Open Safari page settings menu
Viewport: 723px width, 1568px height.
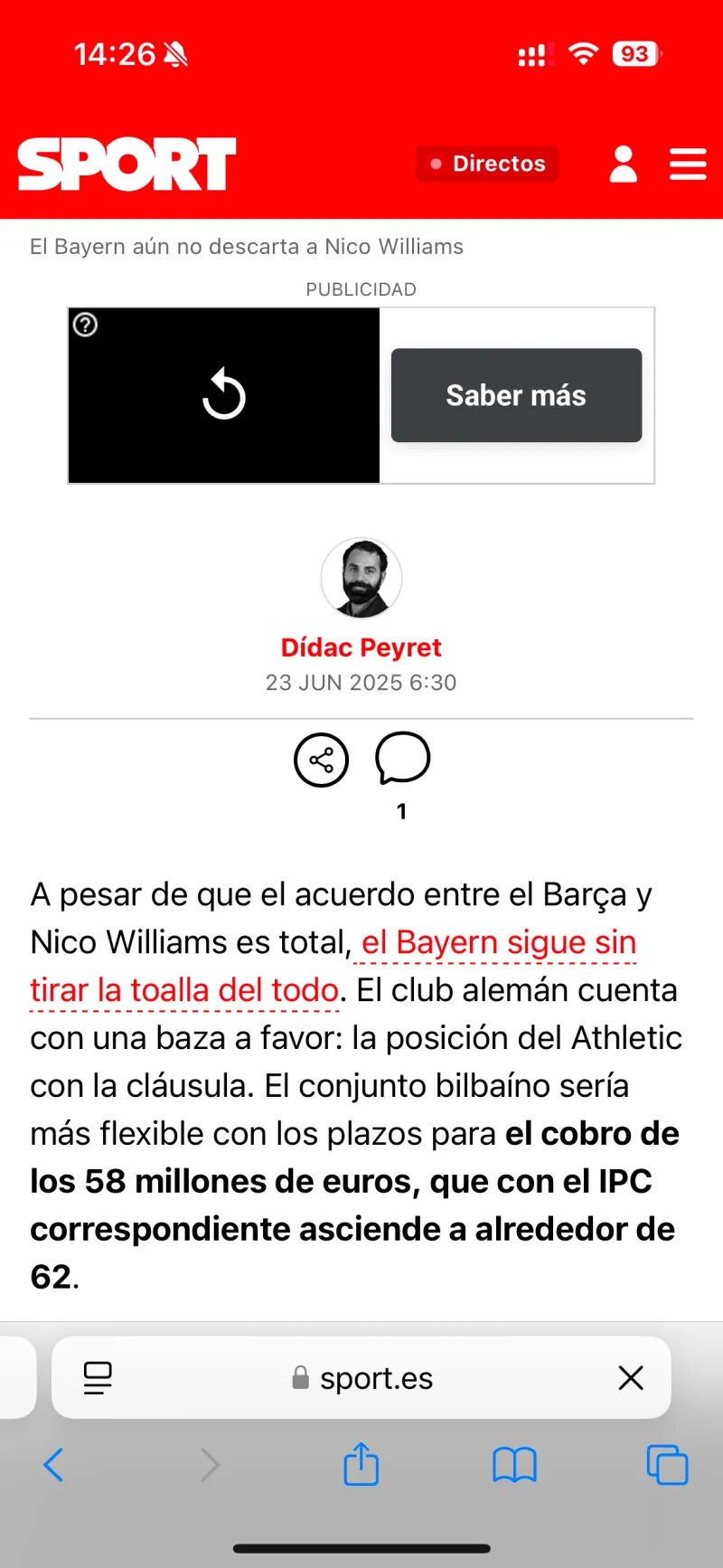98,1378
